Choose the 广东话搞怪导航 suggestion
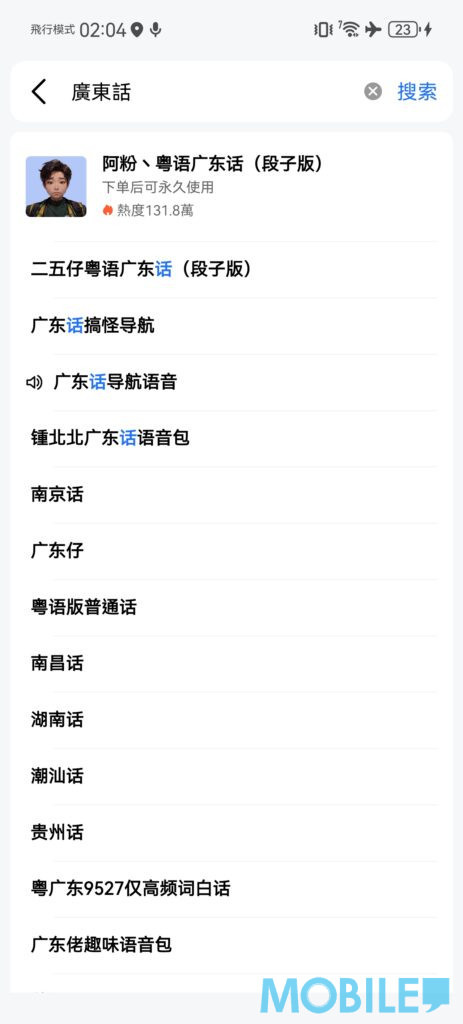This screenshot has width=463, height=1024. (231, 325)
